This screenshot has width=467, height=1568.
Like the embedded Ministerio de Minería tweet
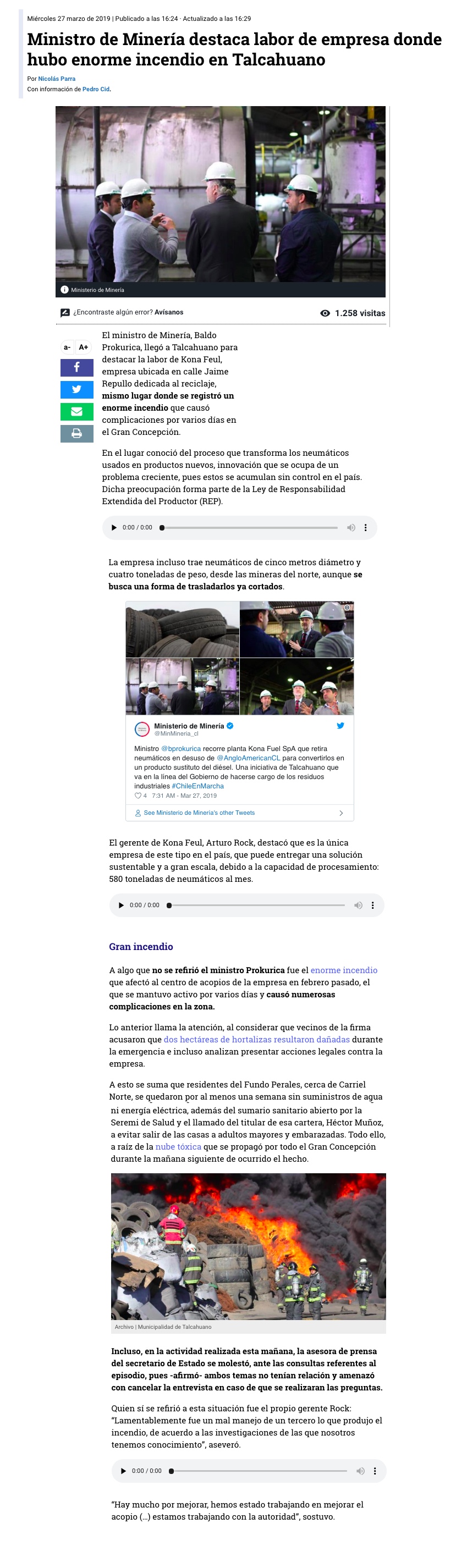pyautogui.click(x=138, y=796)
